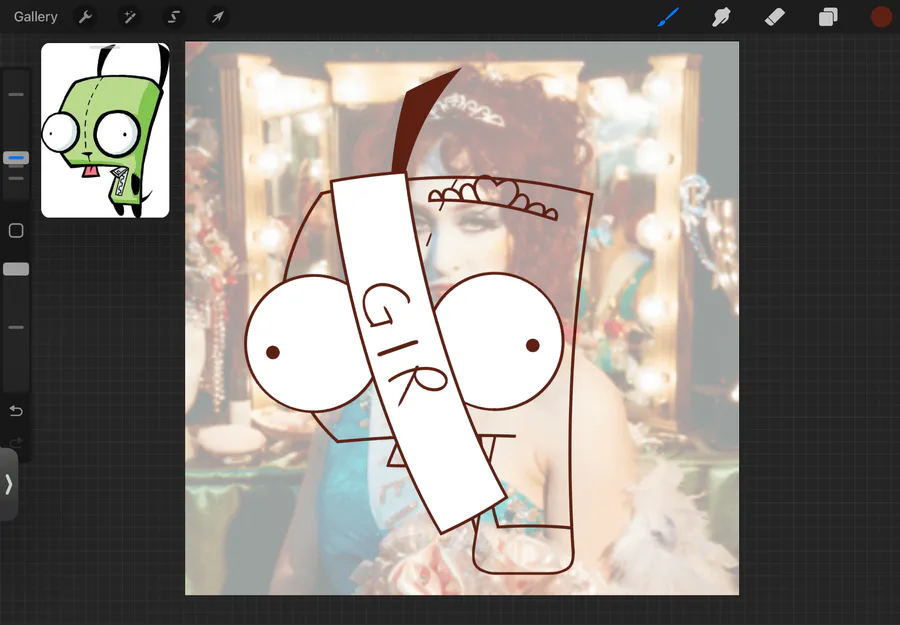Select the paintbrush tool
The height and width of the screenshot is (625, 900).
coord(667,17)
